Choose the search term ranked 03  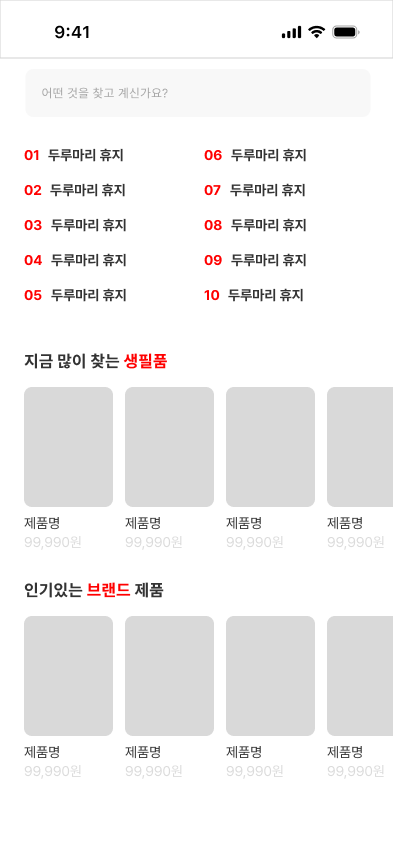(x=76, y=225)
